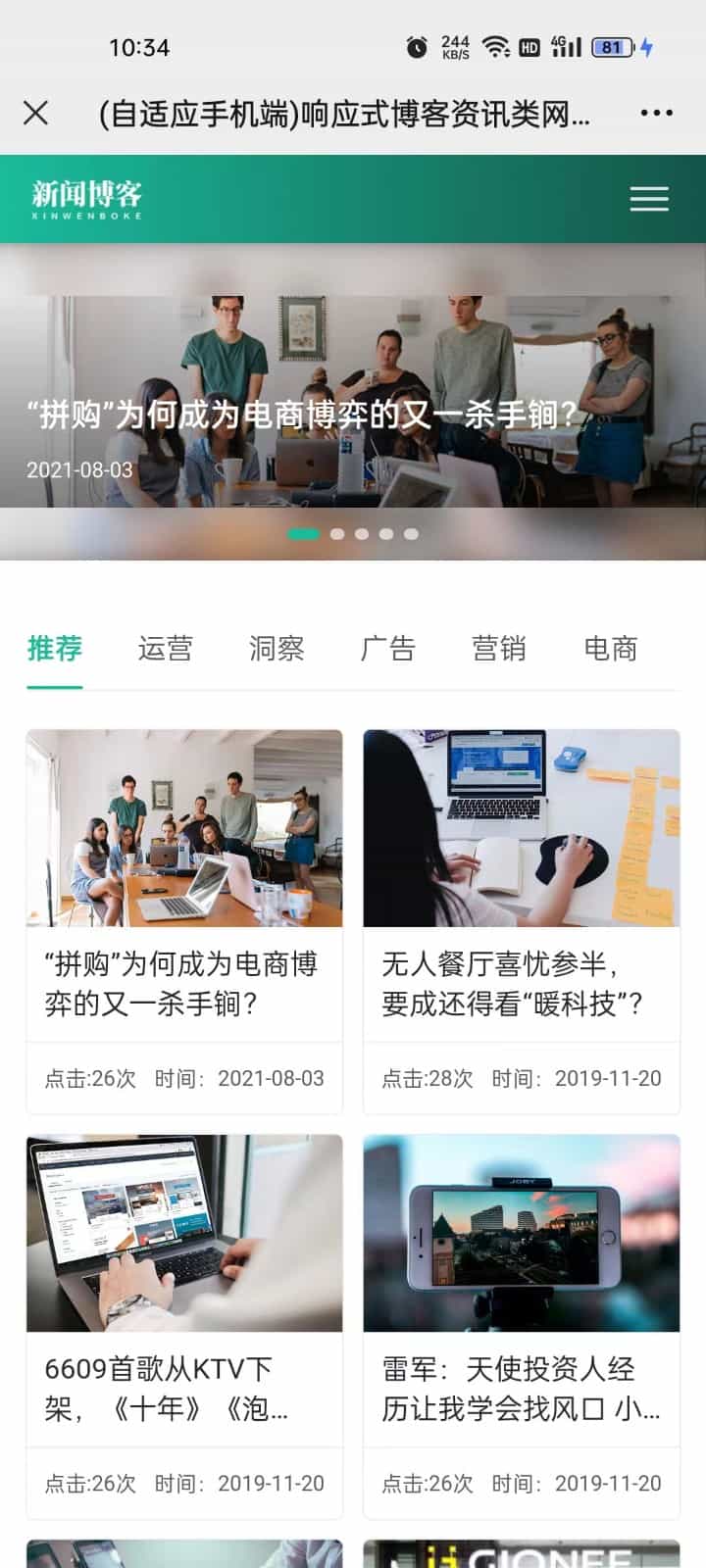Image resolution: width=706 pixels, height=1568 pixels.
Task: Open the banner article about 拼购
Action: (304, 415)
